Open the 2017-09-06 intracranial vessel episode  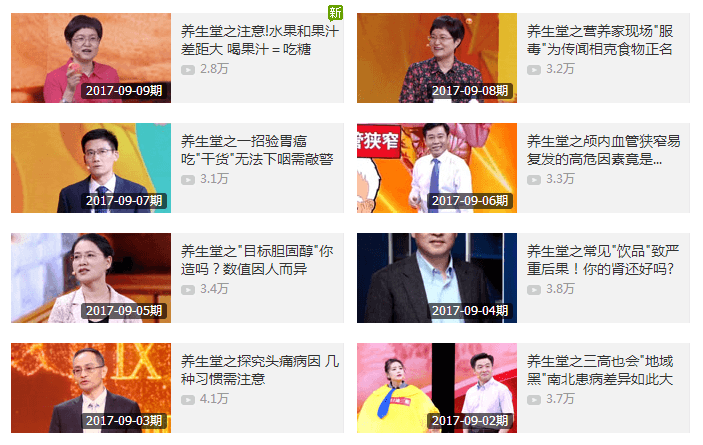click(437, 167)
